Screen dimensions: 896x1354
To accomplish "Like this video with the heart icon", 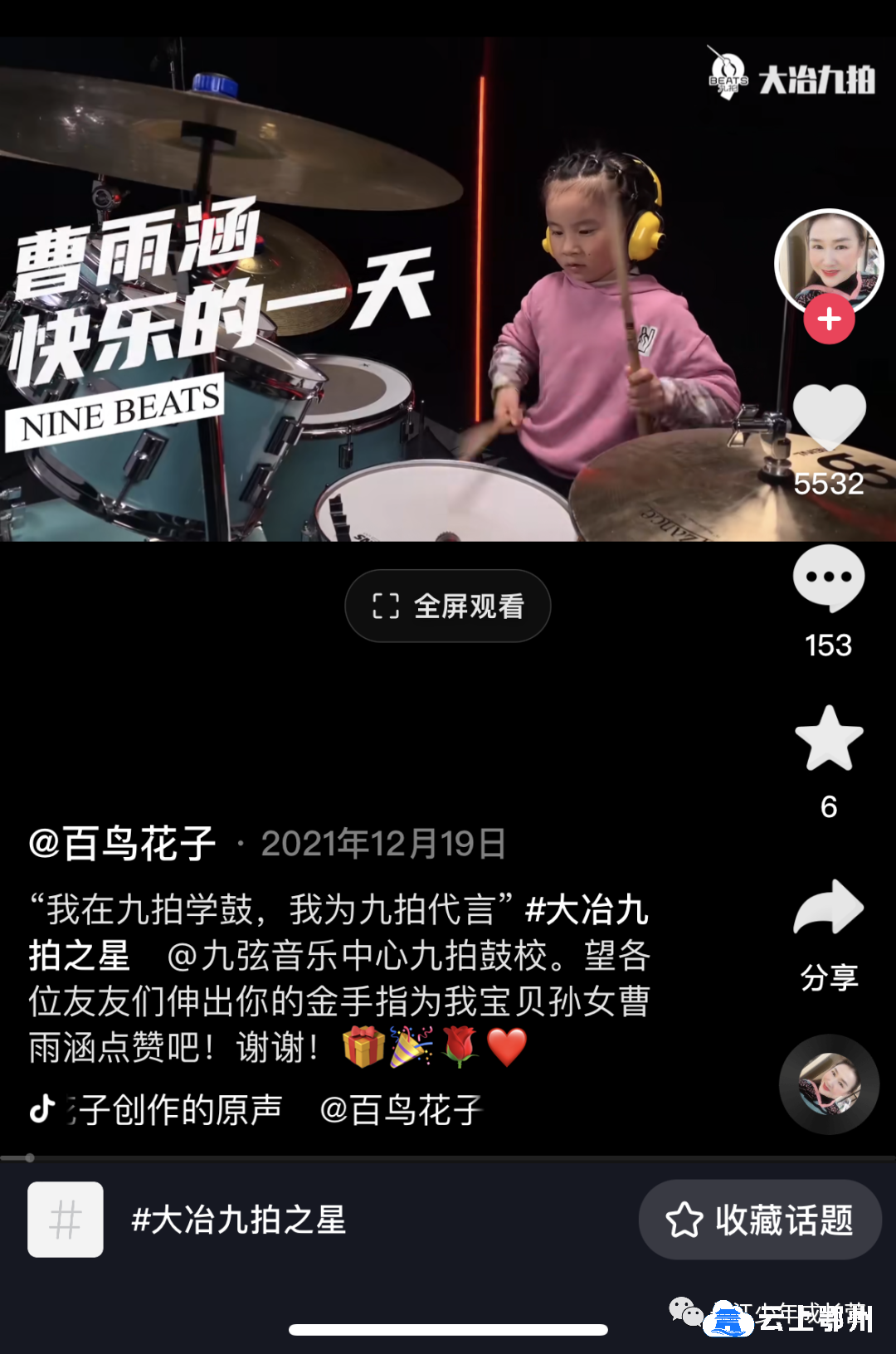I will click(x=829, y=417).
